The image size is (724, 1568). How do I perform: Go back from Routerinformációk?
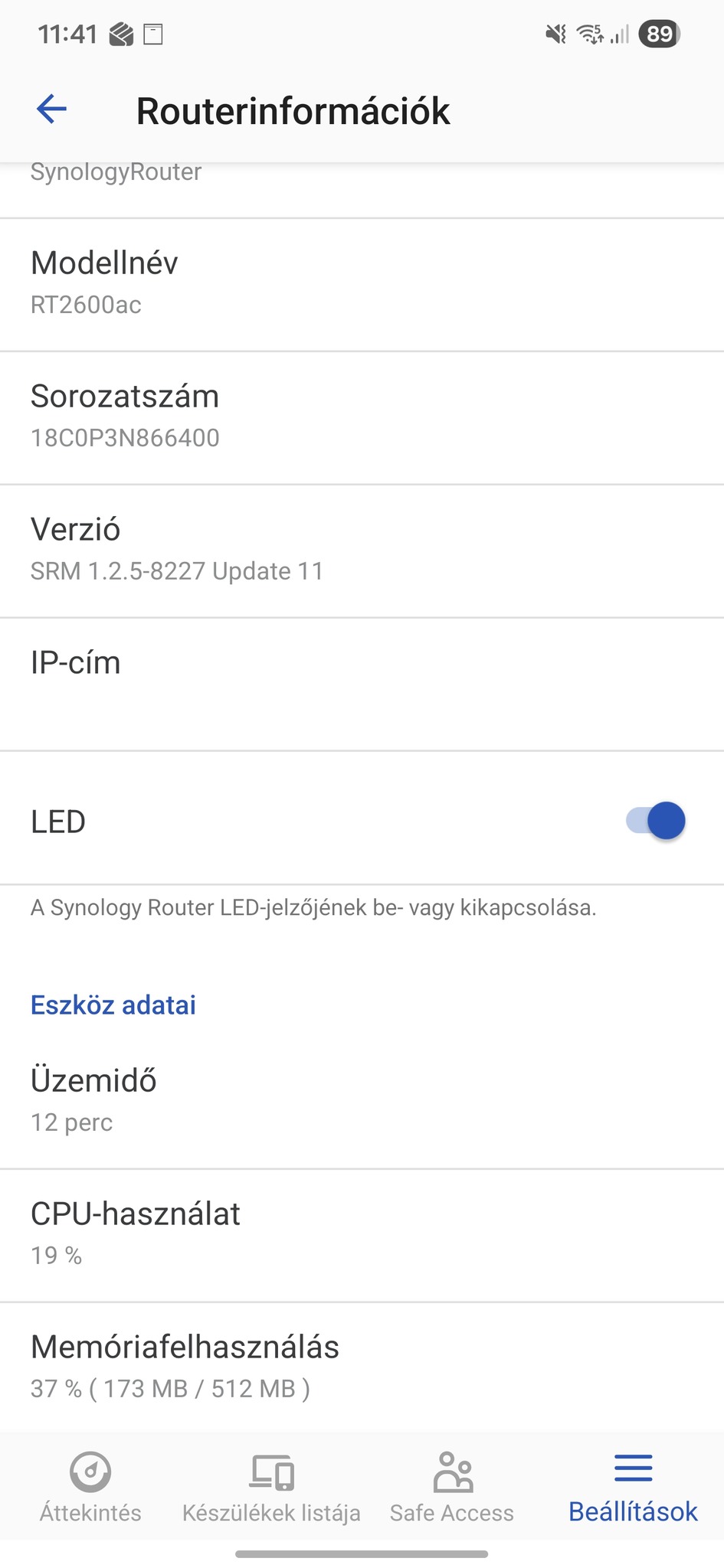[52, 109]
